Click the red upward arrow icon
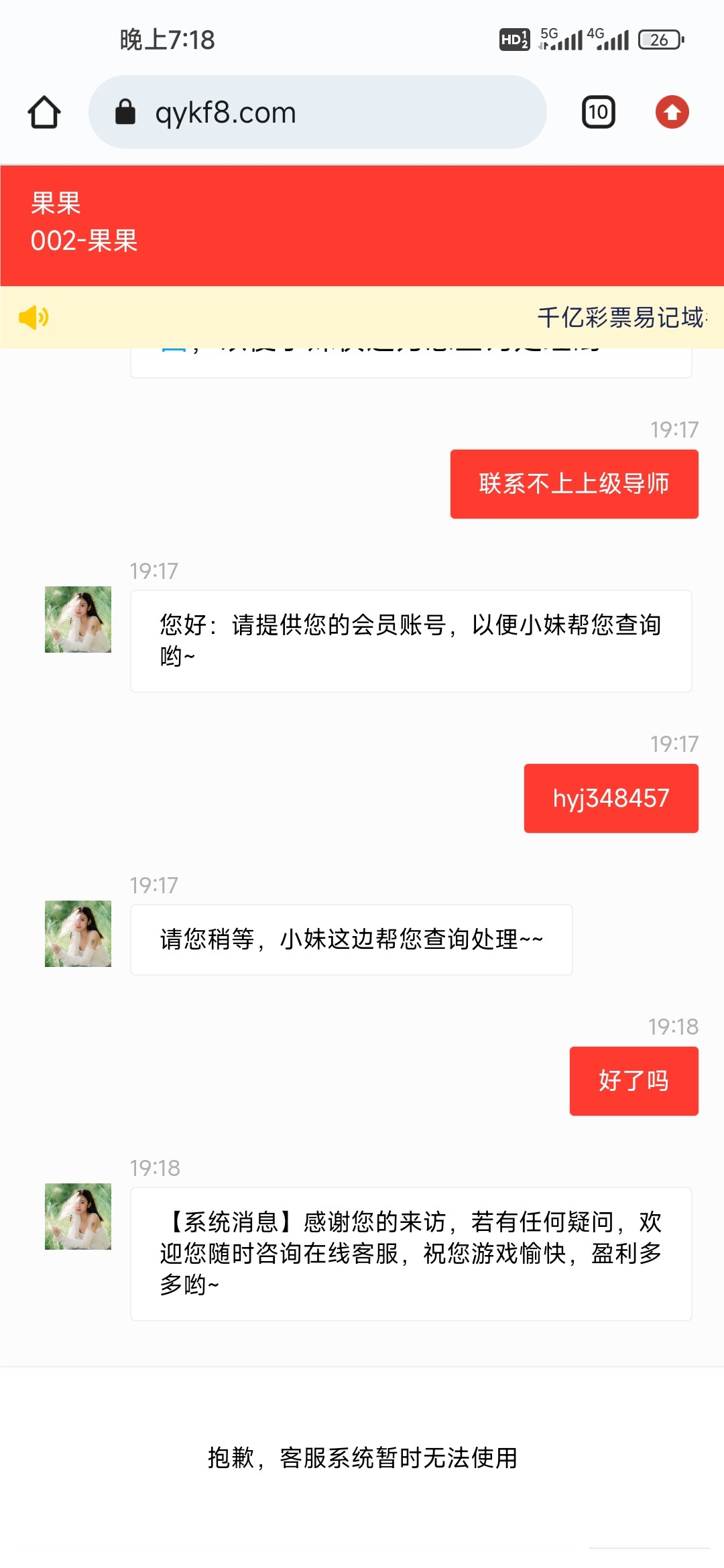Screen dimensions: 724x1568 [x=671, y=111]
